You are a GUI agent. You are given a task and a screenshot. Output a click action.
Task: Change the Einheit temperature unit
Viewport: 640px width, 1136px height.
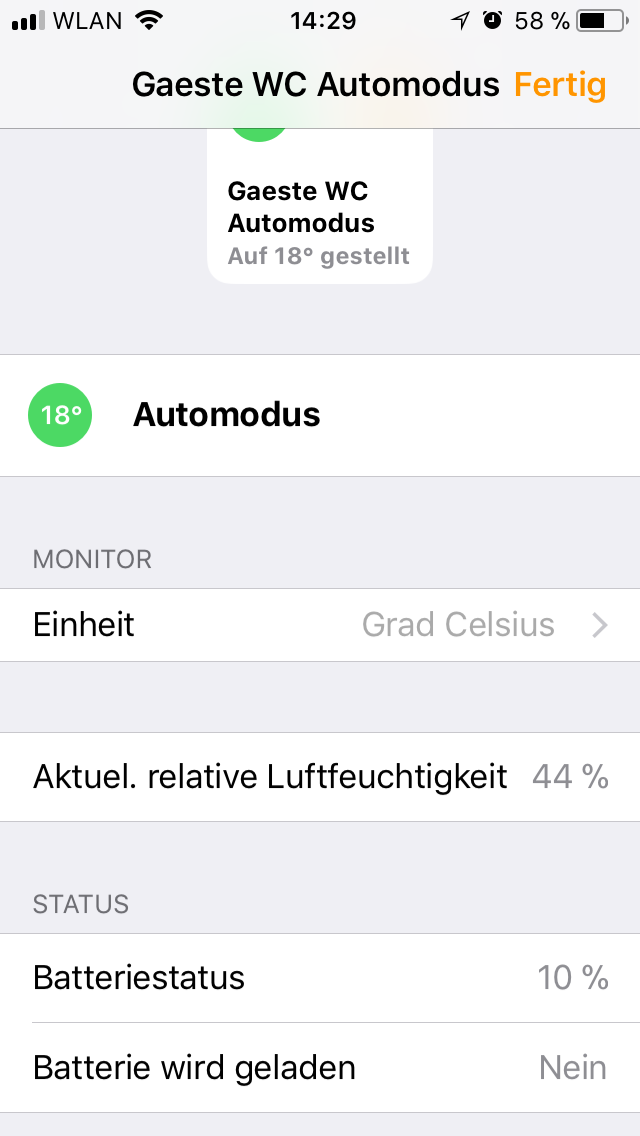tap(320, 625)
